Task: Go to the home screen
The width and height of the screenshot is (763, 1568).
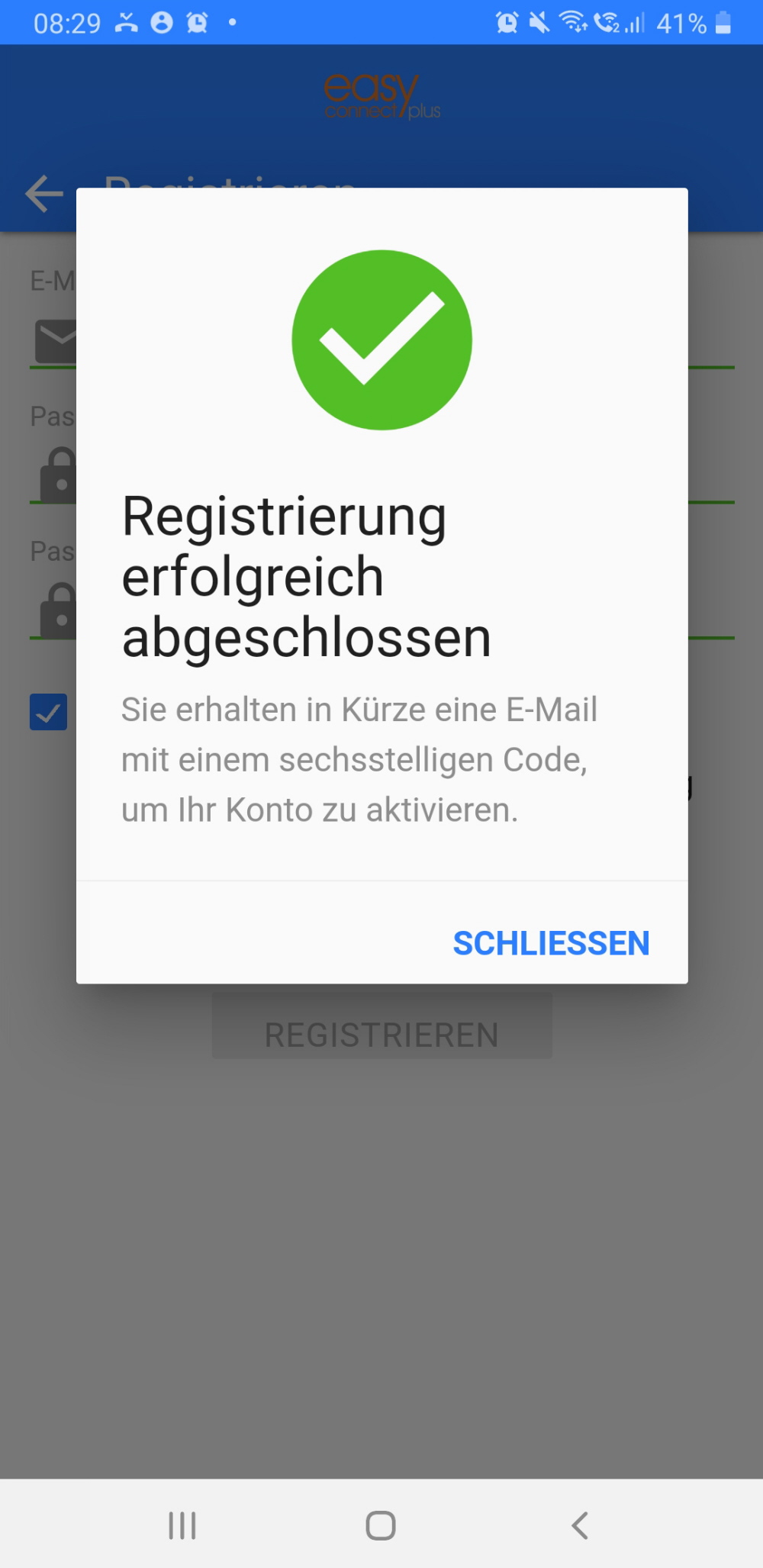Action: [381, 1525]
